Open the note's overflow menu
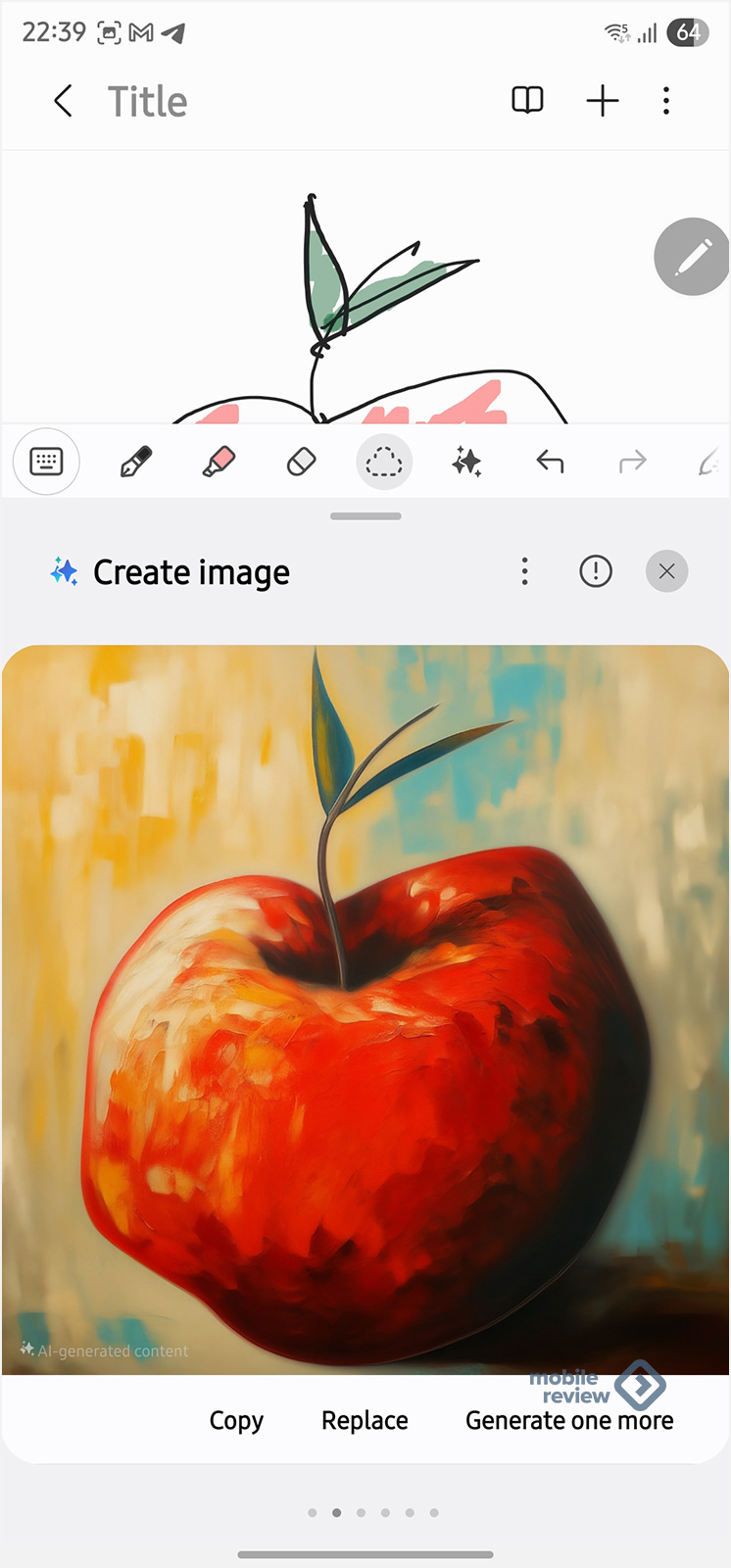Screen dimensions: 731x1568 point(666,101)
